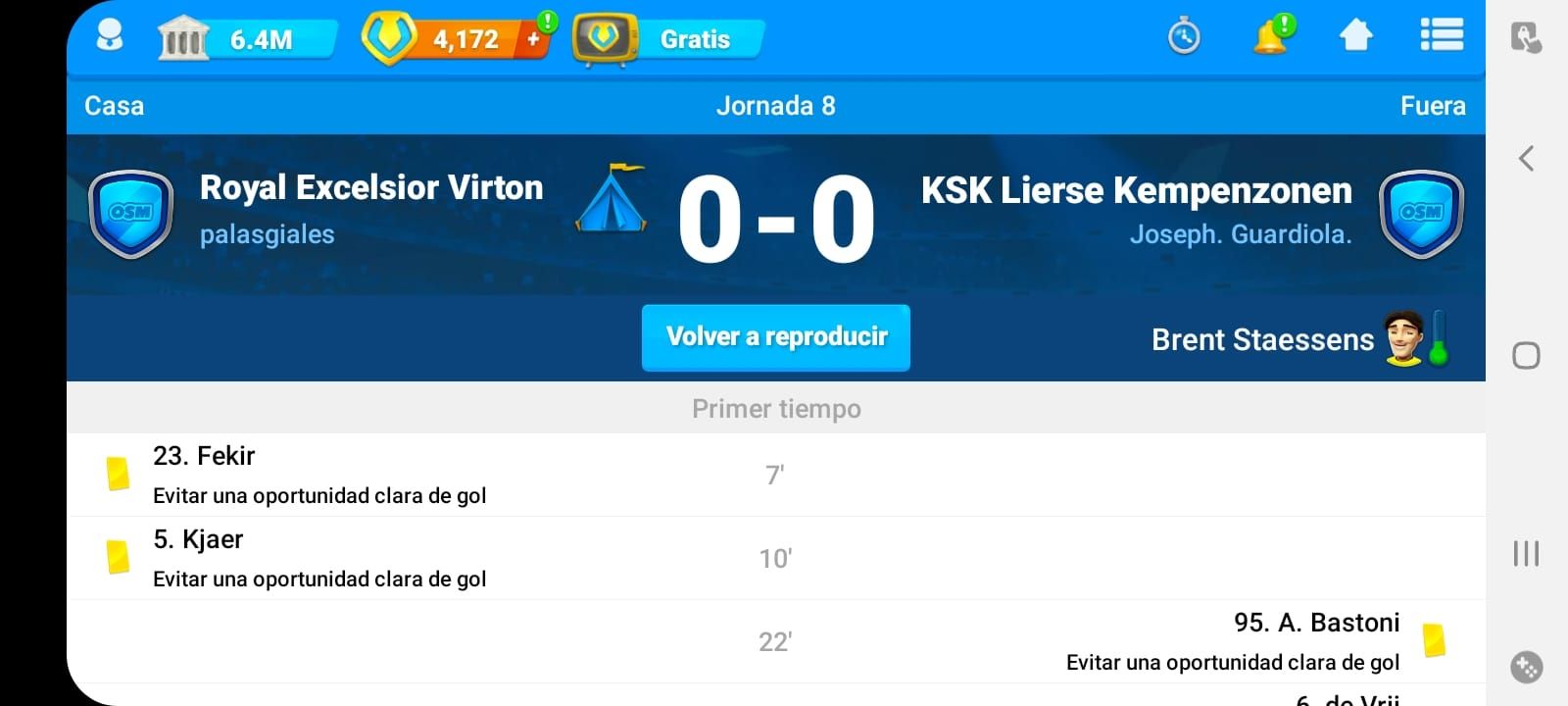1568x706 pixels.
Task: Open the notifications bell
Action: pos(1270,37)
